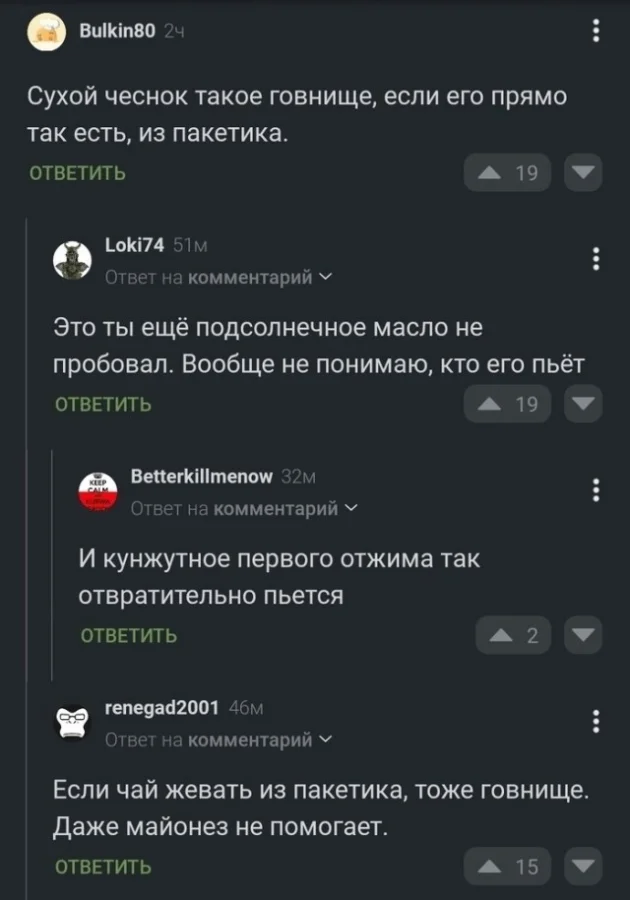Viewport: 630px width, 900px height.
Task: Reply to Bulkin80's comment
Action: (77, 173)
